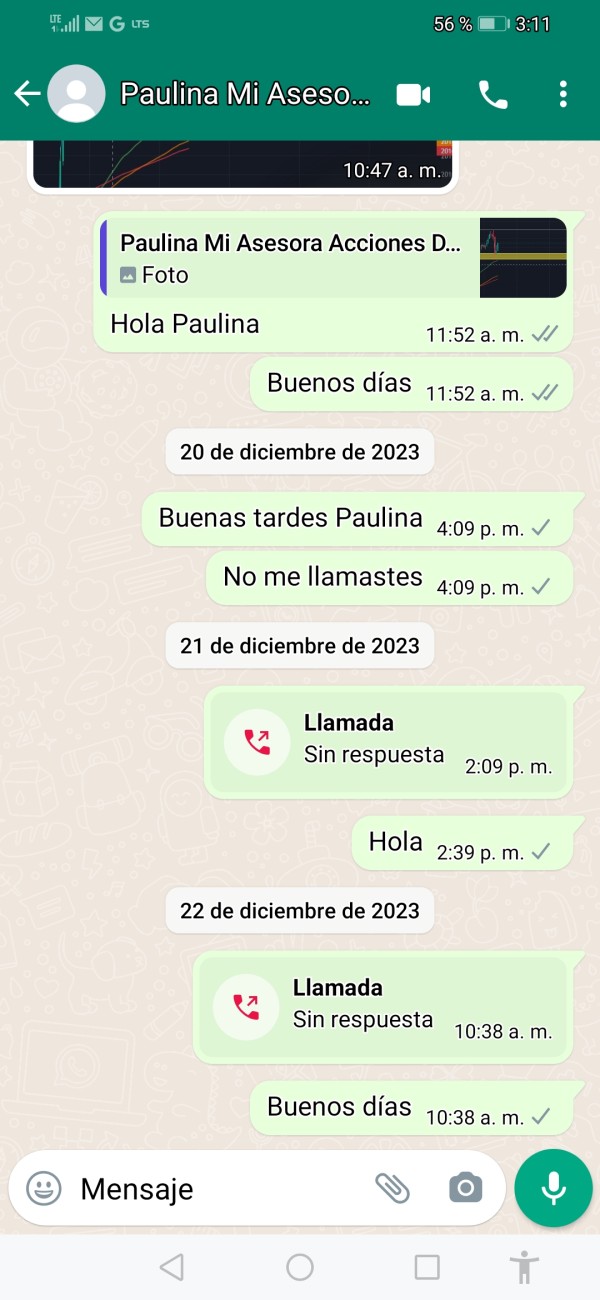This screenshot has height=1300, width=600.
Task: Start a voice call with Paulina
Action: tap(493, 94)
